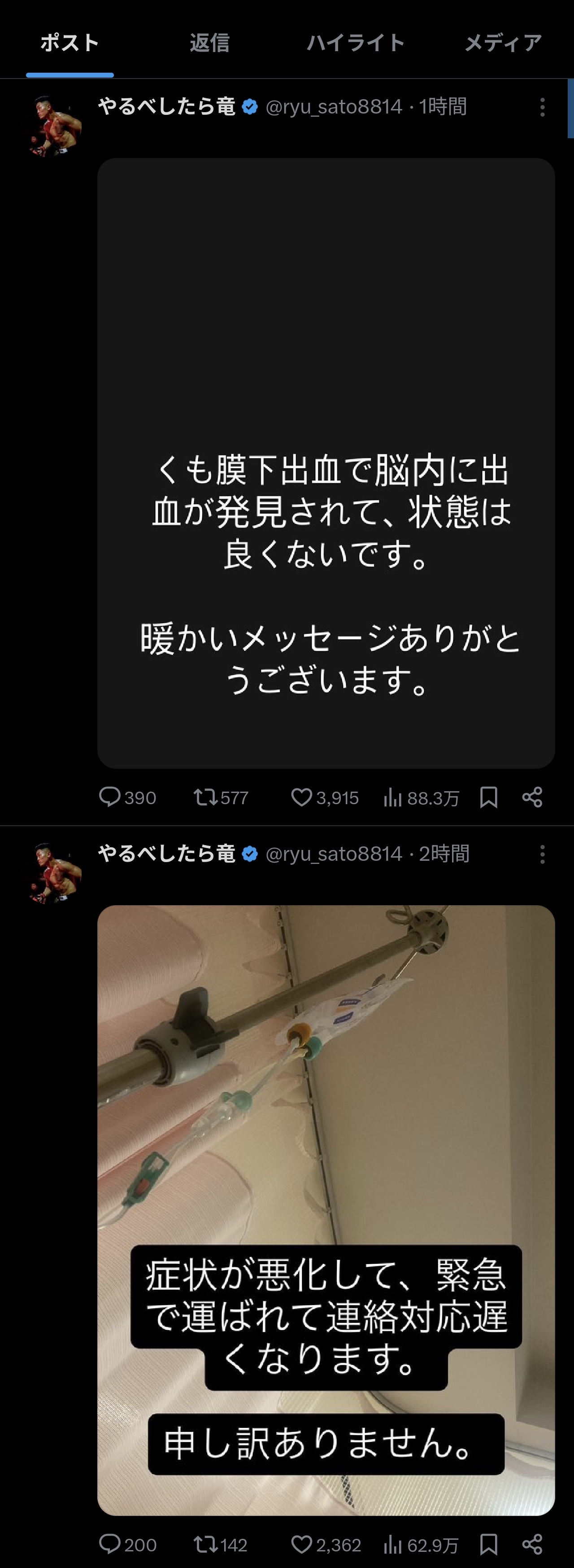Open overflow menu on the 2時間 post
This screenshot has width=574, height=1568.
pos(542,854)
